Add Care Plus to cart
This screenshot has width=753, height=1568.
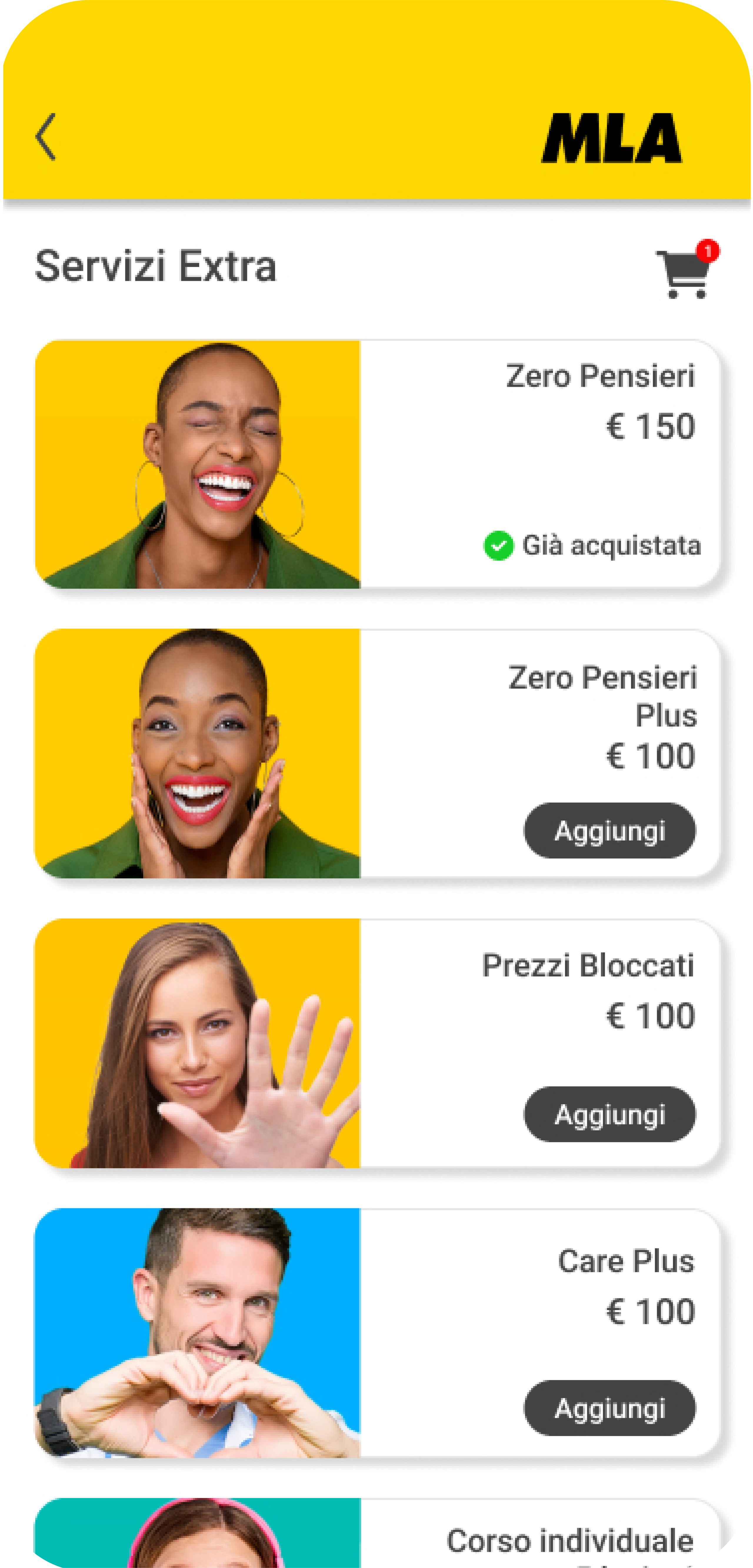coord(609,1409)
